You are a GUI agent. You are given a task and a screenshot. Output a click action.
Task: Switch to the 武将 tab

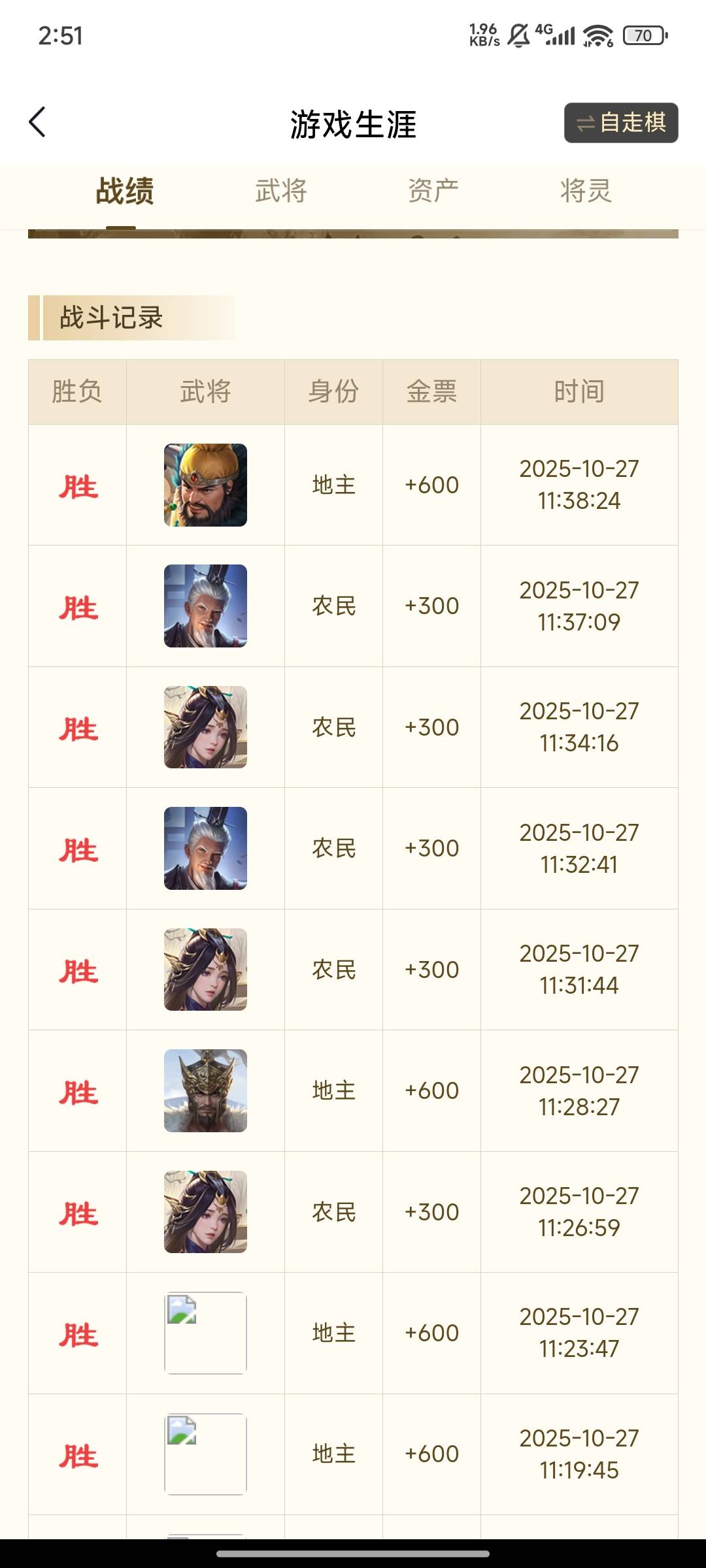coord(280,191)
